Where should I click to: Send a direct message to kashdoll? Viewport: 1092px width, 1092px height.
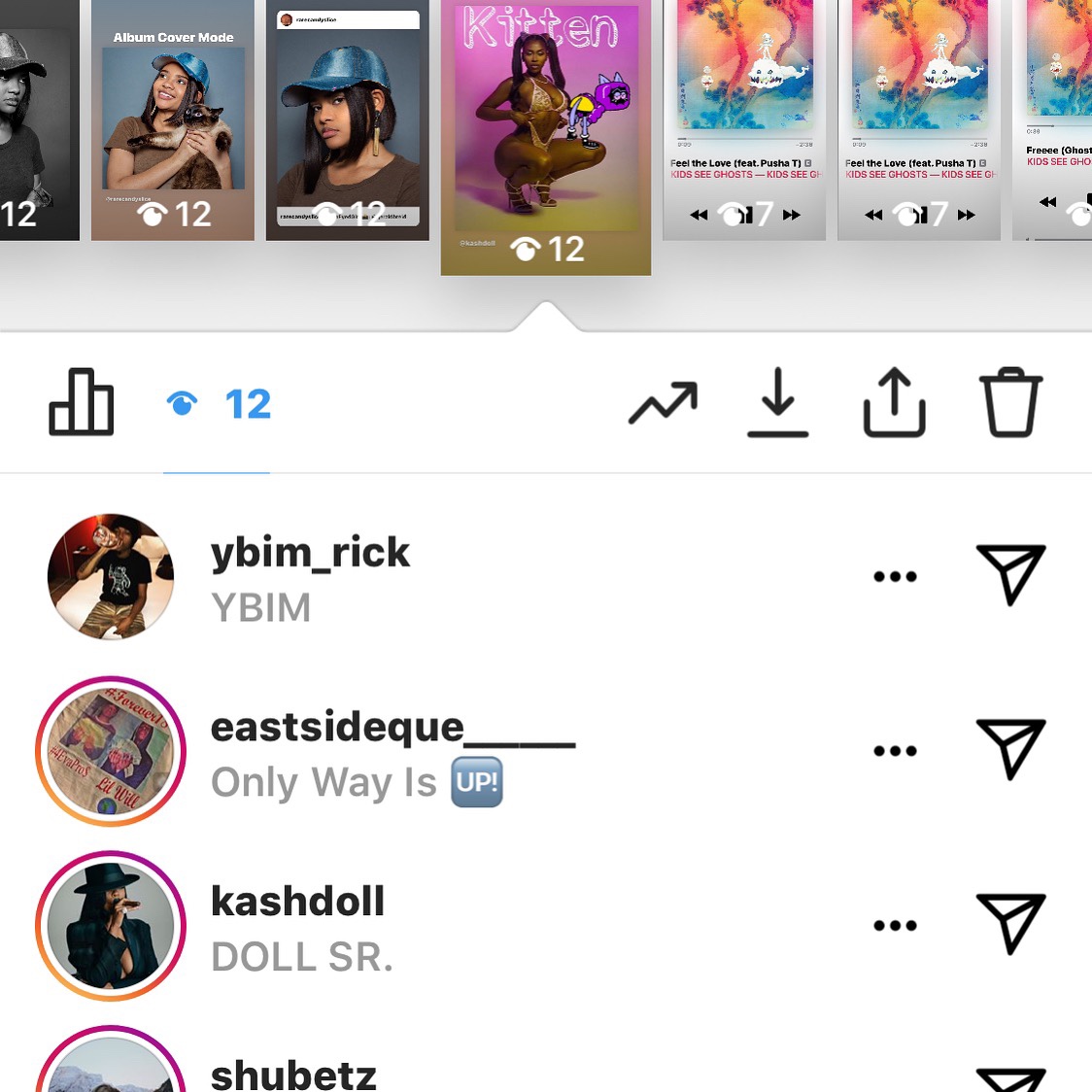click(1010, 924)
